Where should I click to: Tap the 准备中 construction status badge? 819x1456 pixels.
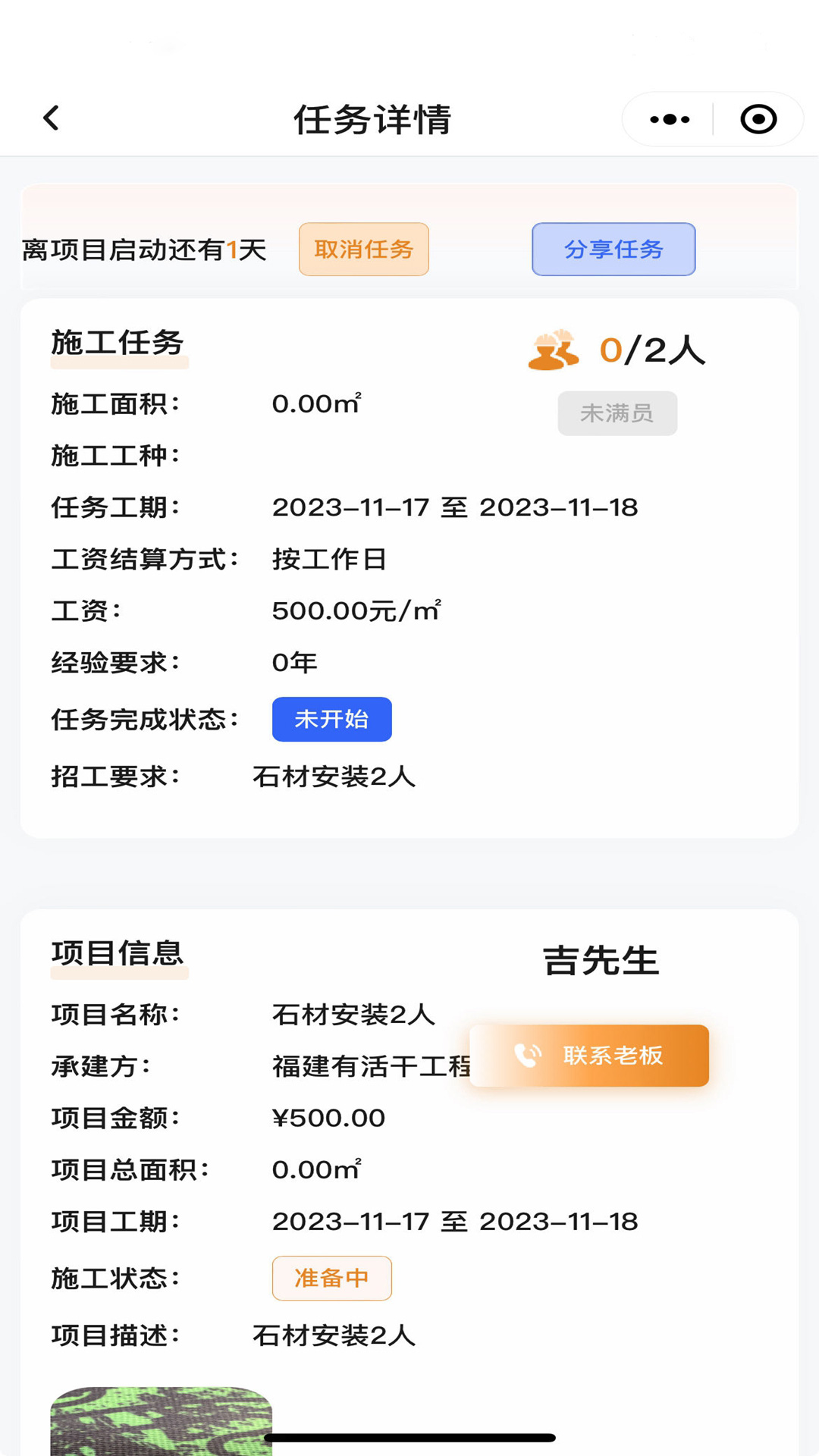pos(331,1279)
